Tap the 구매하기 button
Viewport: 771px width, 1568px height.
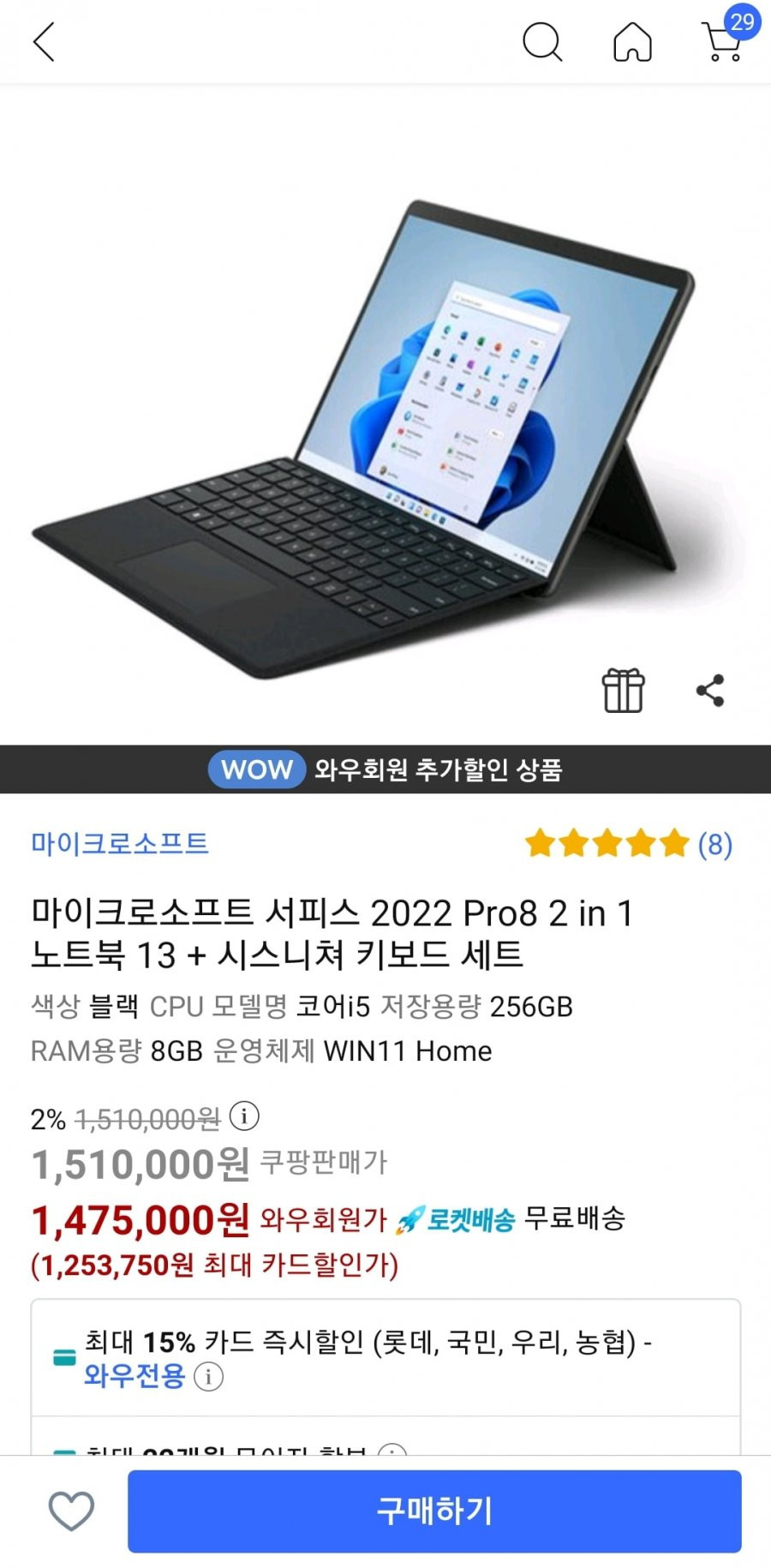pos(434,1511)
